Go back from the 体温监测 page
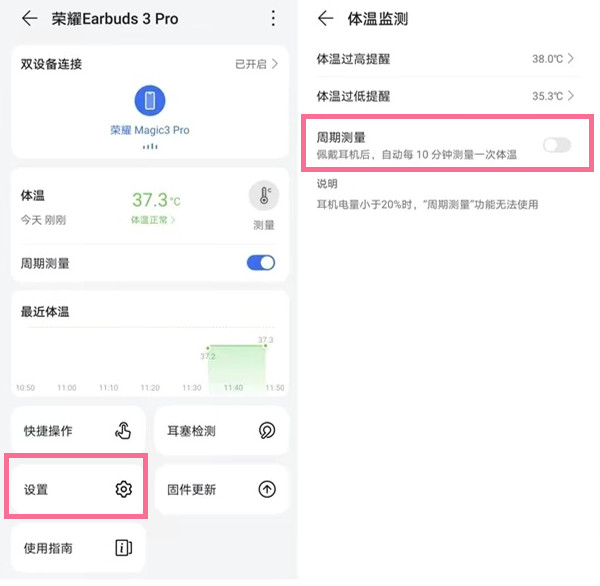The image size is (600, 586). coord(324,19)
